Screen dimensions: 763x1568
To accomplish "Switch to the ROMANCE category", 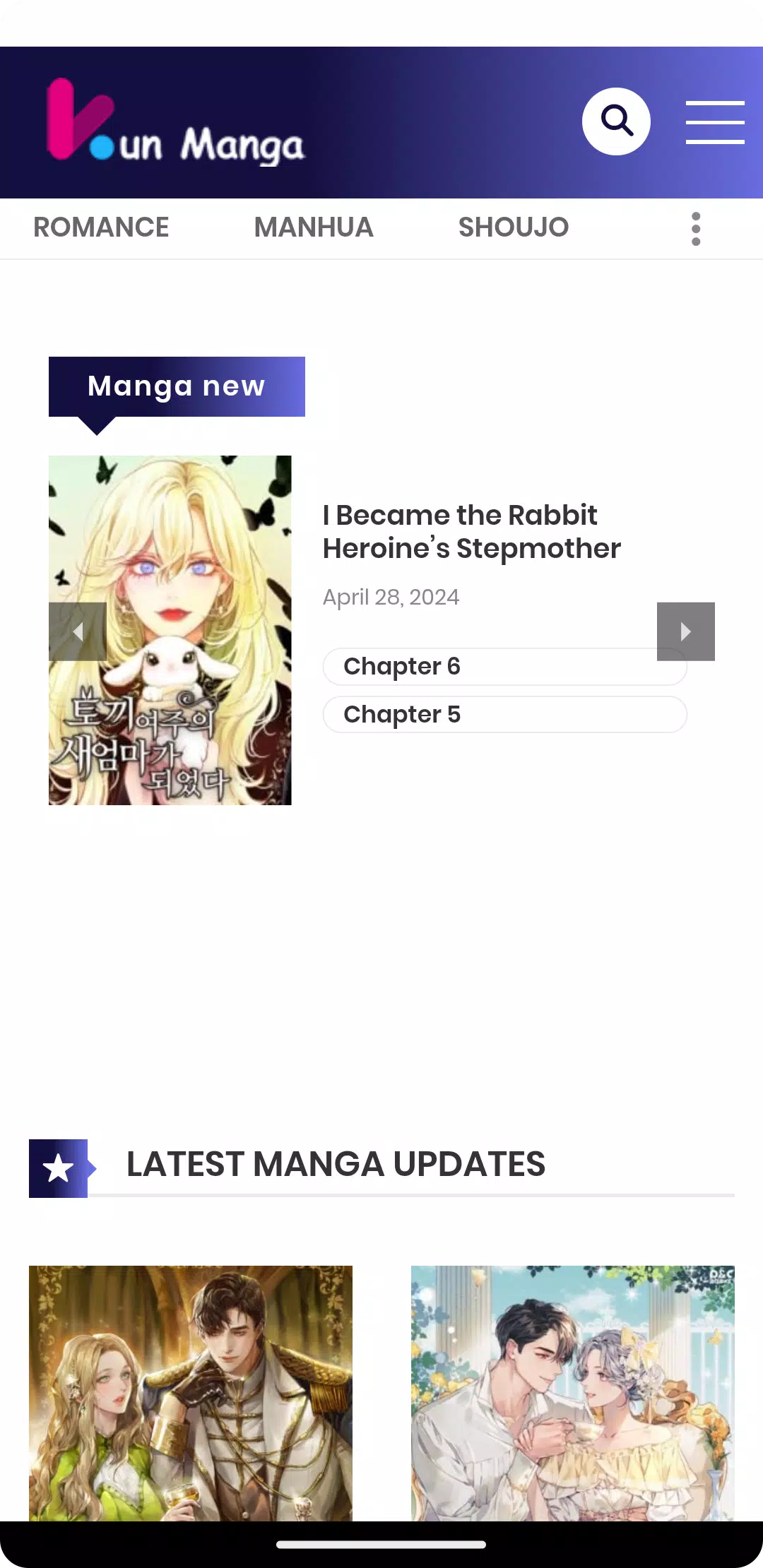I will pyautogui.click(x=101, y=227).
